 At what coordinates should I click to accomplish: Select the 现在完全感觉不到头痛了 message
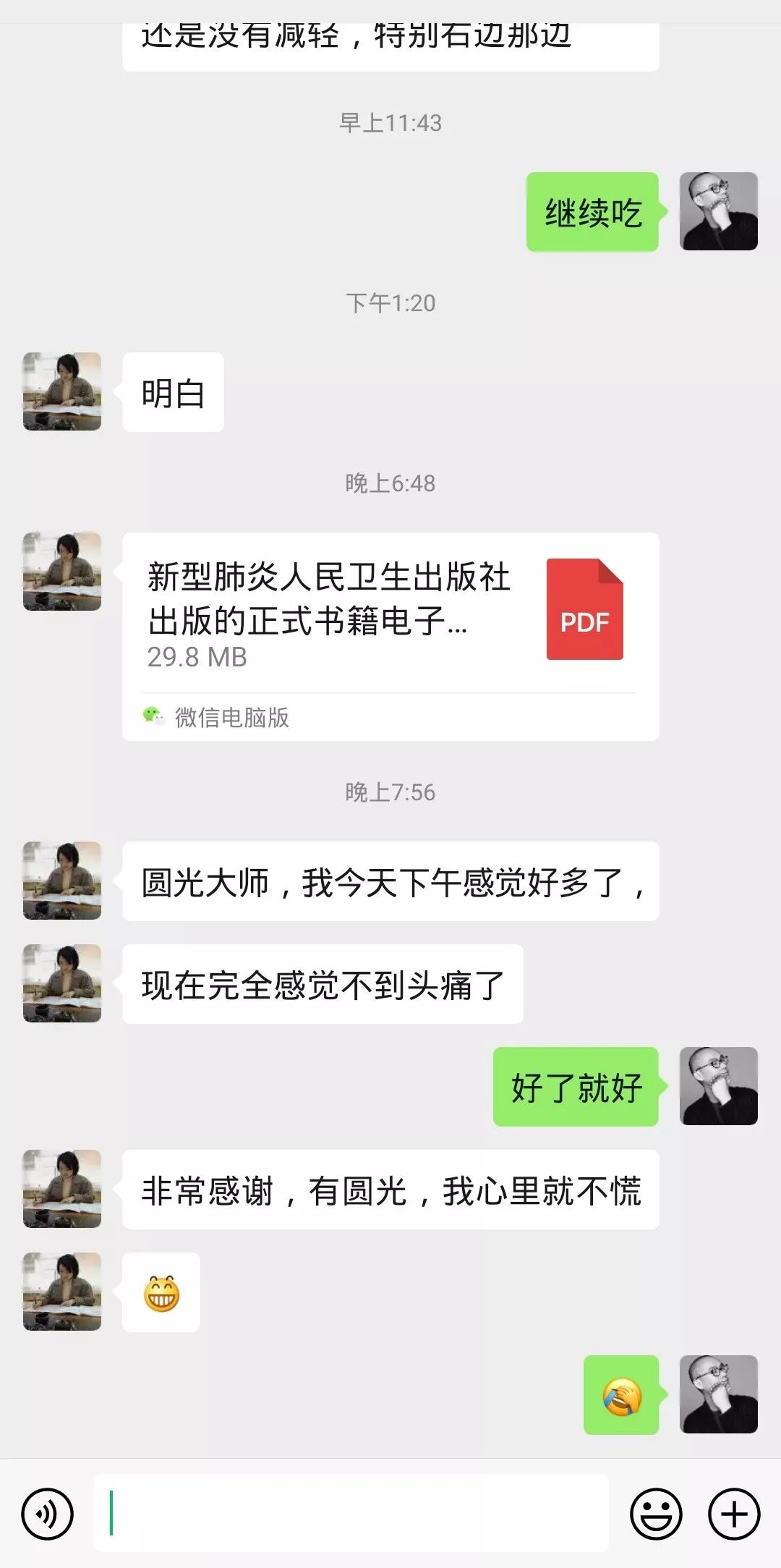point(322,986)
